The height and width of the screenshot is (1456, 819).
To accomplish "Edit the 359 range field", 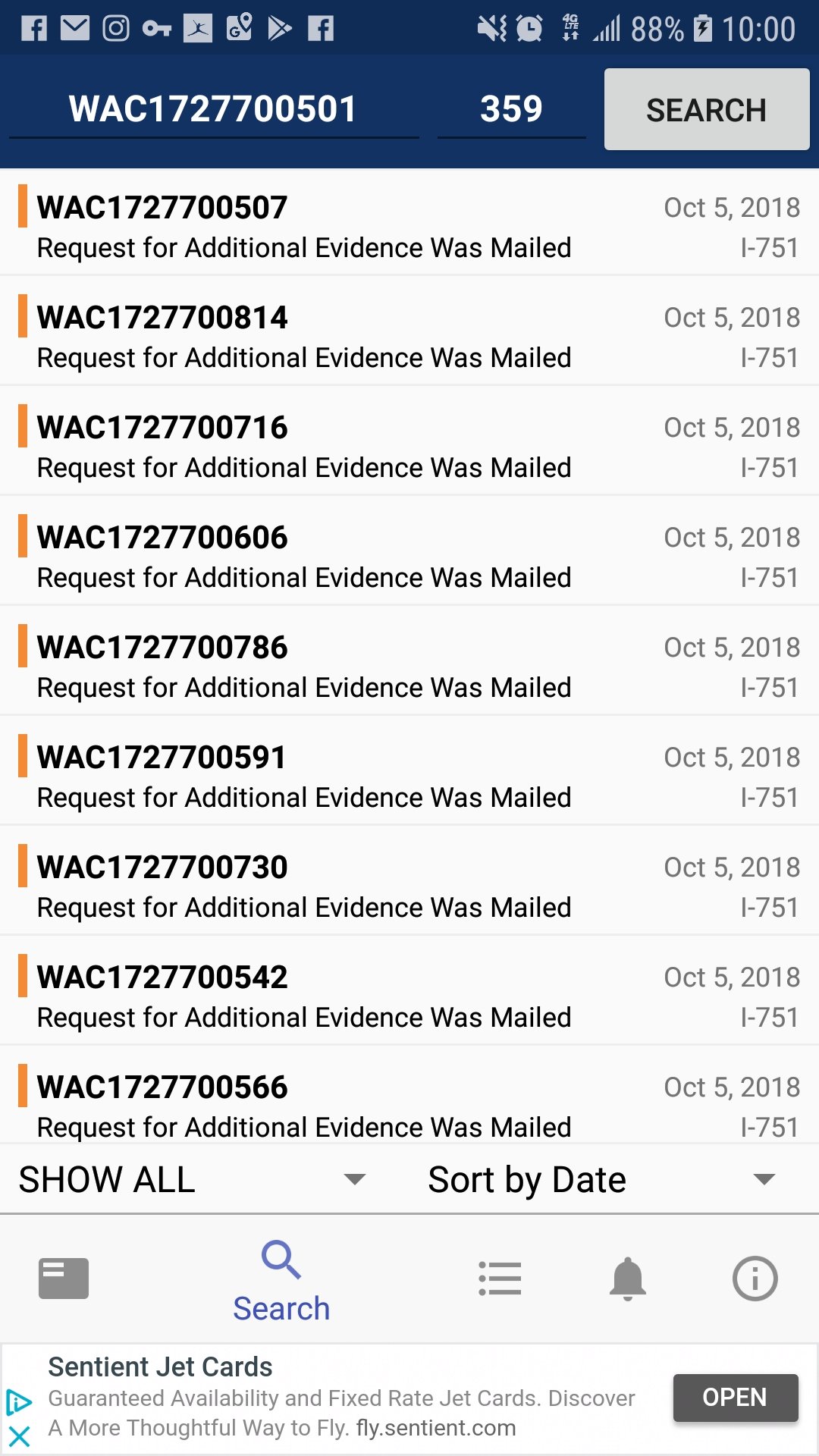I will coord(511,109).
